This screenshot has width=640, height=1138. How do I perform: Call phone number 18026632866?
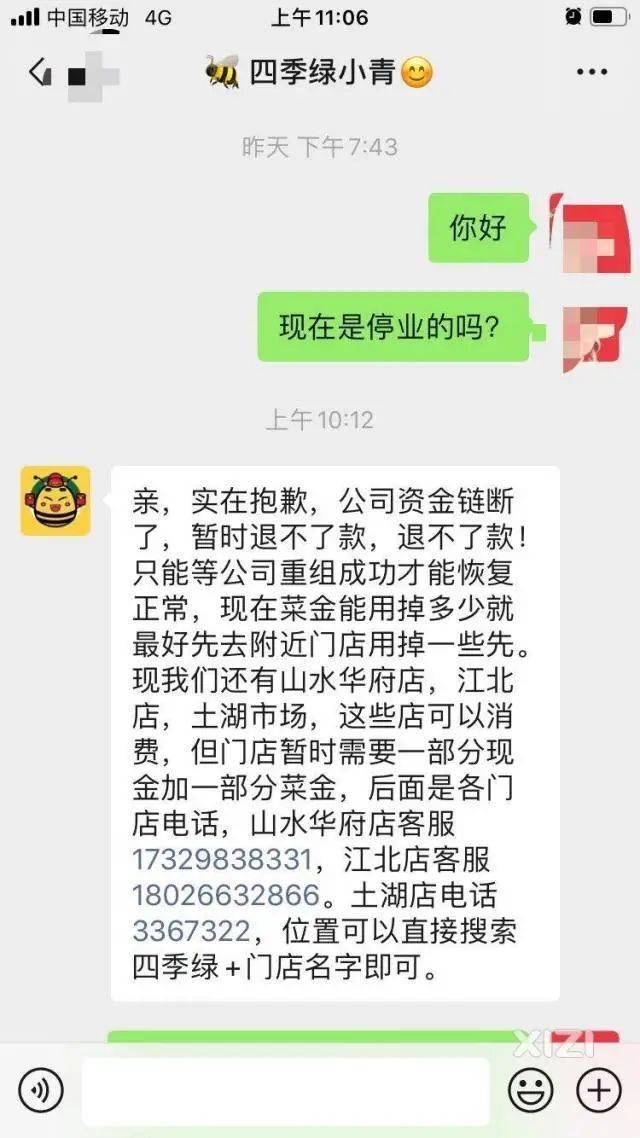click(225, 894)
